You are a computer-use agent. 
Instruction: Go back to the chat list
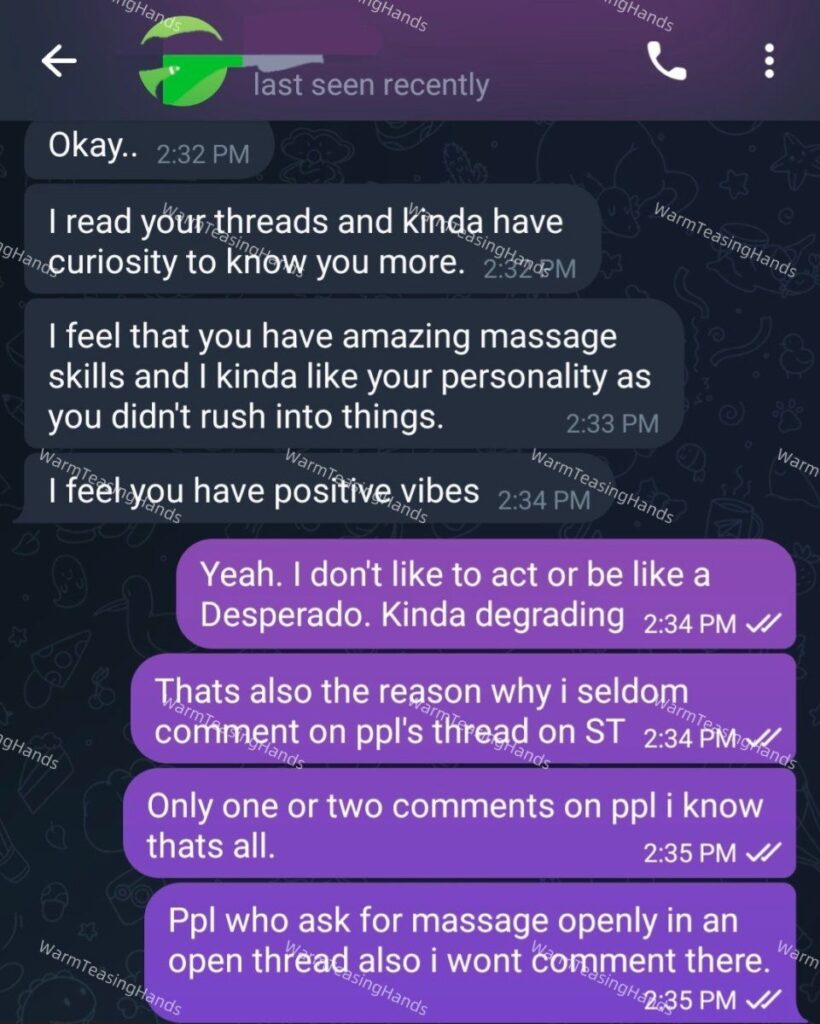pyautogui.click(x=58, y=62)
